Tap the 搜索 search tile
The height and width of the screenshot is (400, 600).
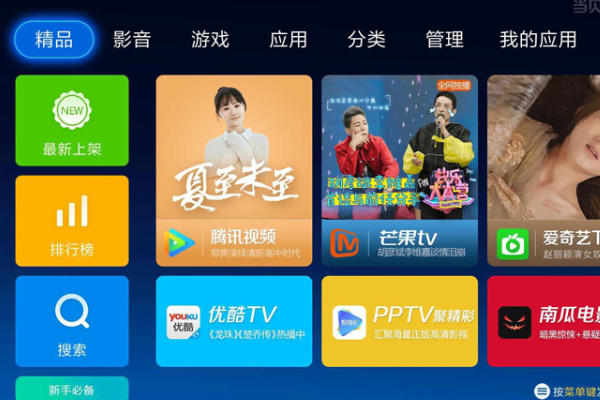click(x=72, y=321)
